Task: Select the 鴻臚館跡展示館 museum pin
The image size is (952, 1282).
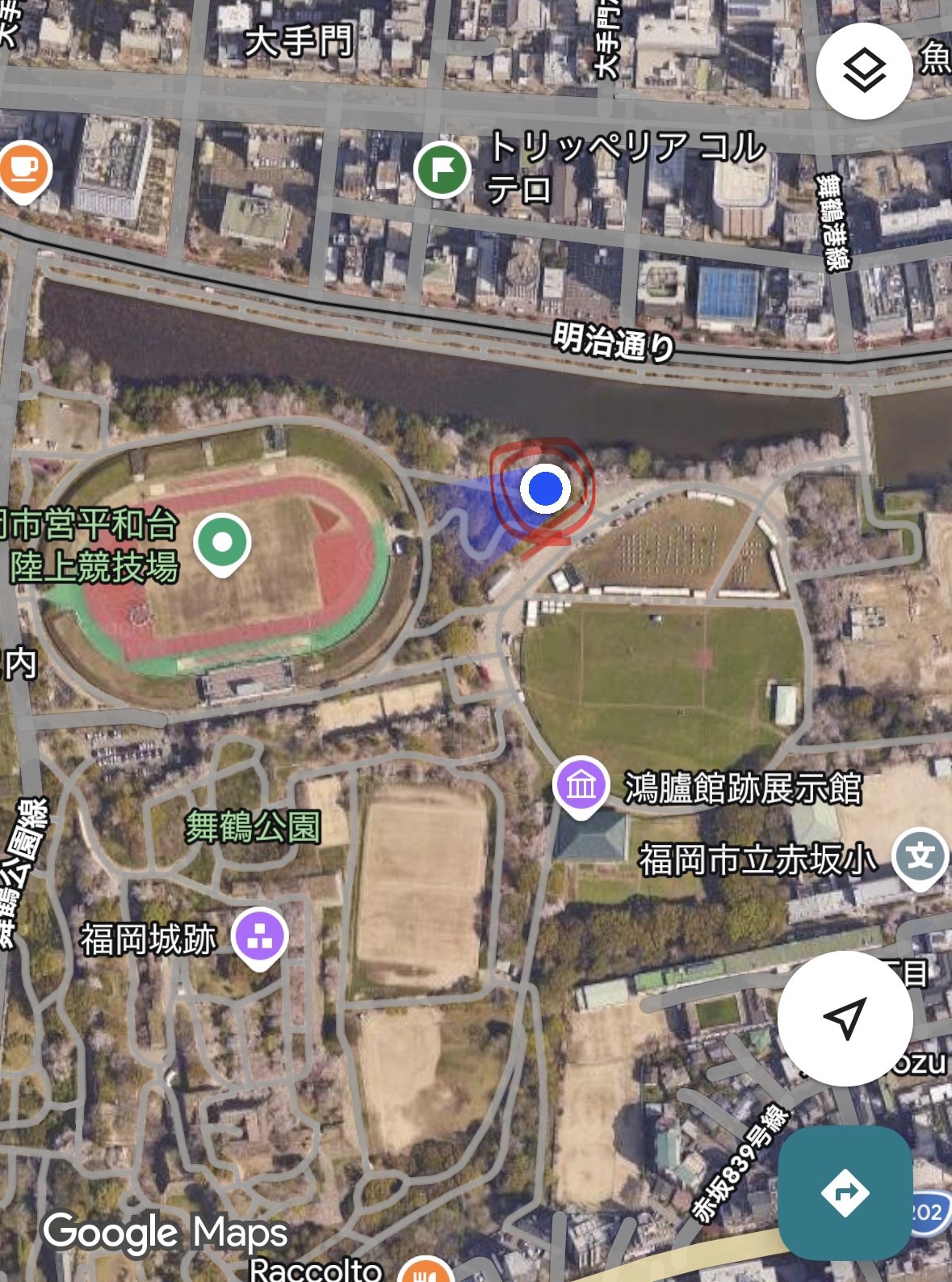Action: coord(581,784)
